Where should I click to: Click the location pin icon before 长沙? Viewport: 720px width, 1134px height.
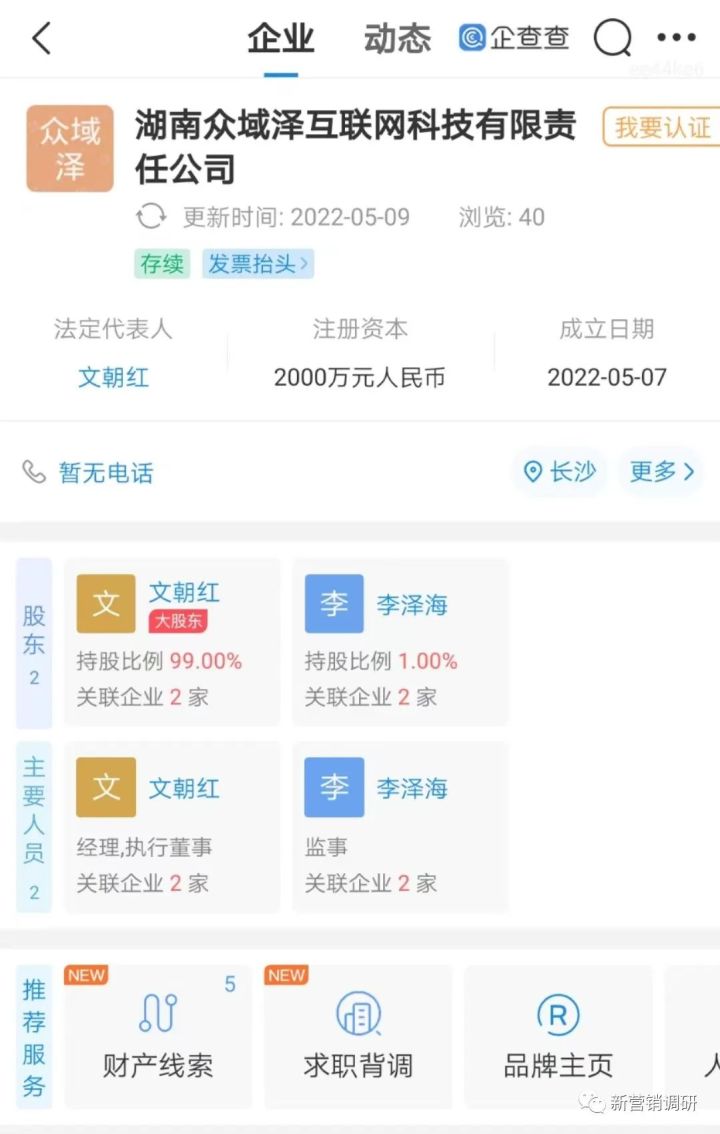click(534, 472)
